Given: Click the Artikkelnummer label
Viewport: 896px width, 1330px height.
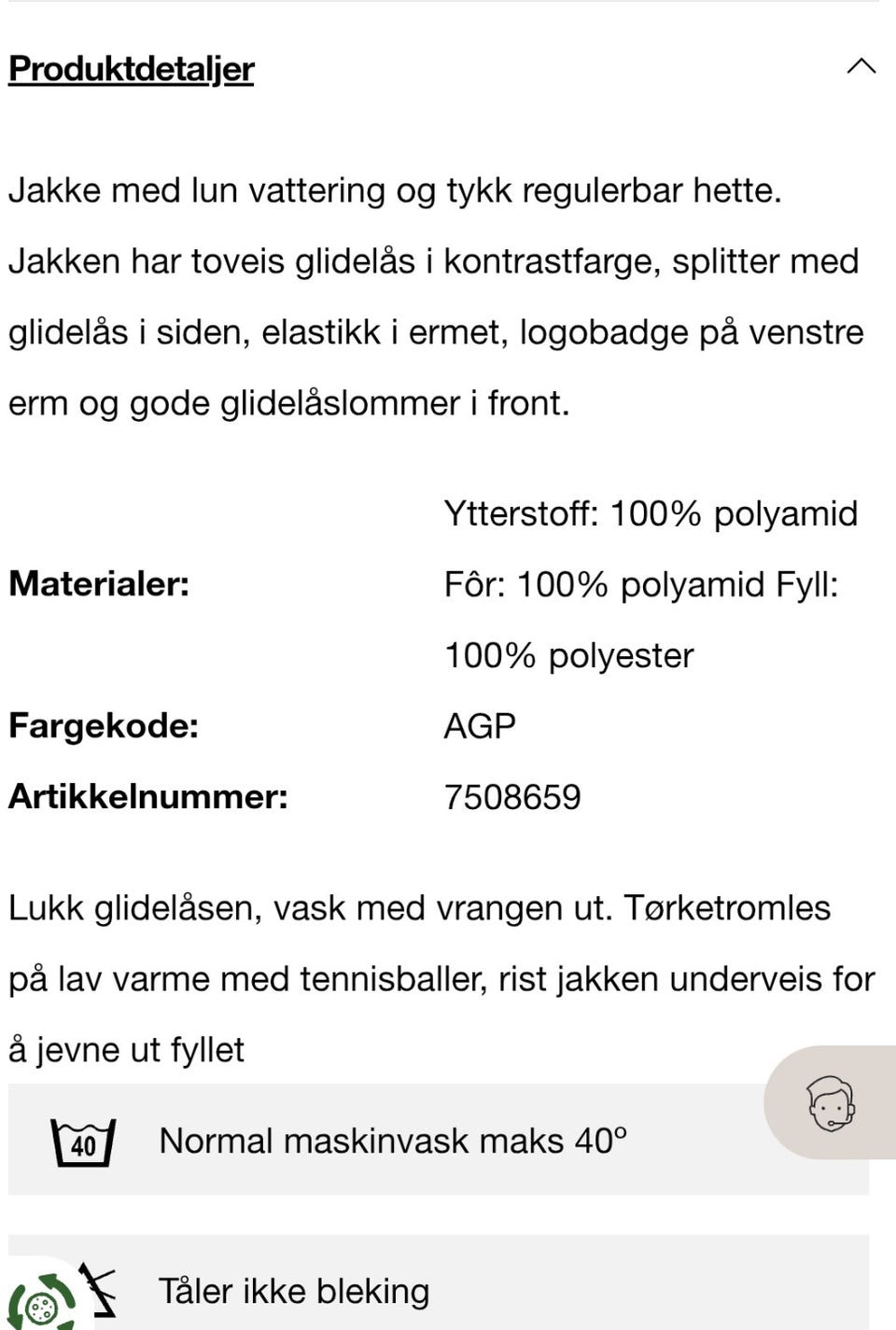Looking at the screenshot, I should [148, 797].
